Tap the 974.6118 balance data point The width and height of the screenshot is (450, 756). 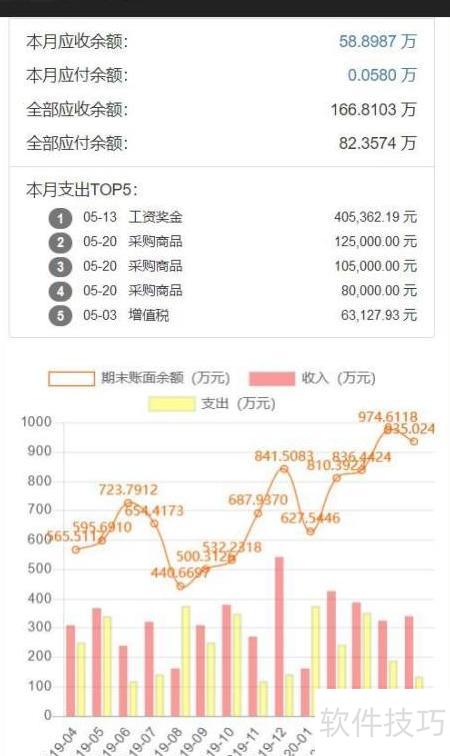click(387, 430)
